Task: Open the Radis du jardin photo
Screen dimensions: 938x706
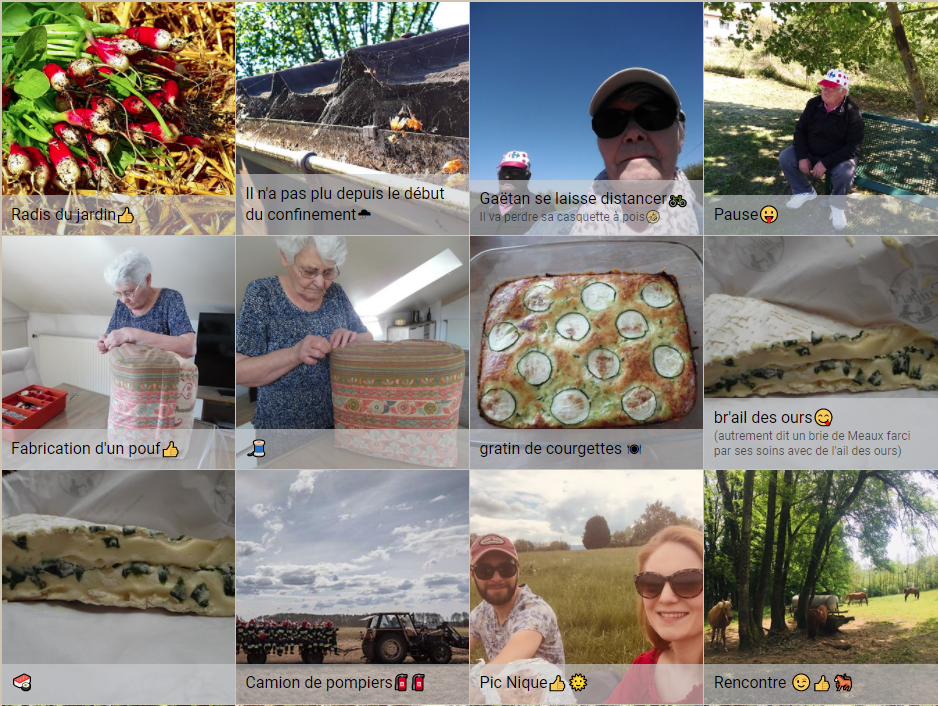Action: pos(118,118)
